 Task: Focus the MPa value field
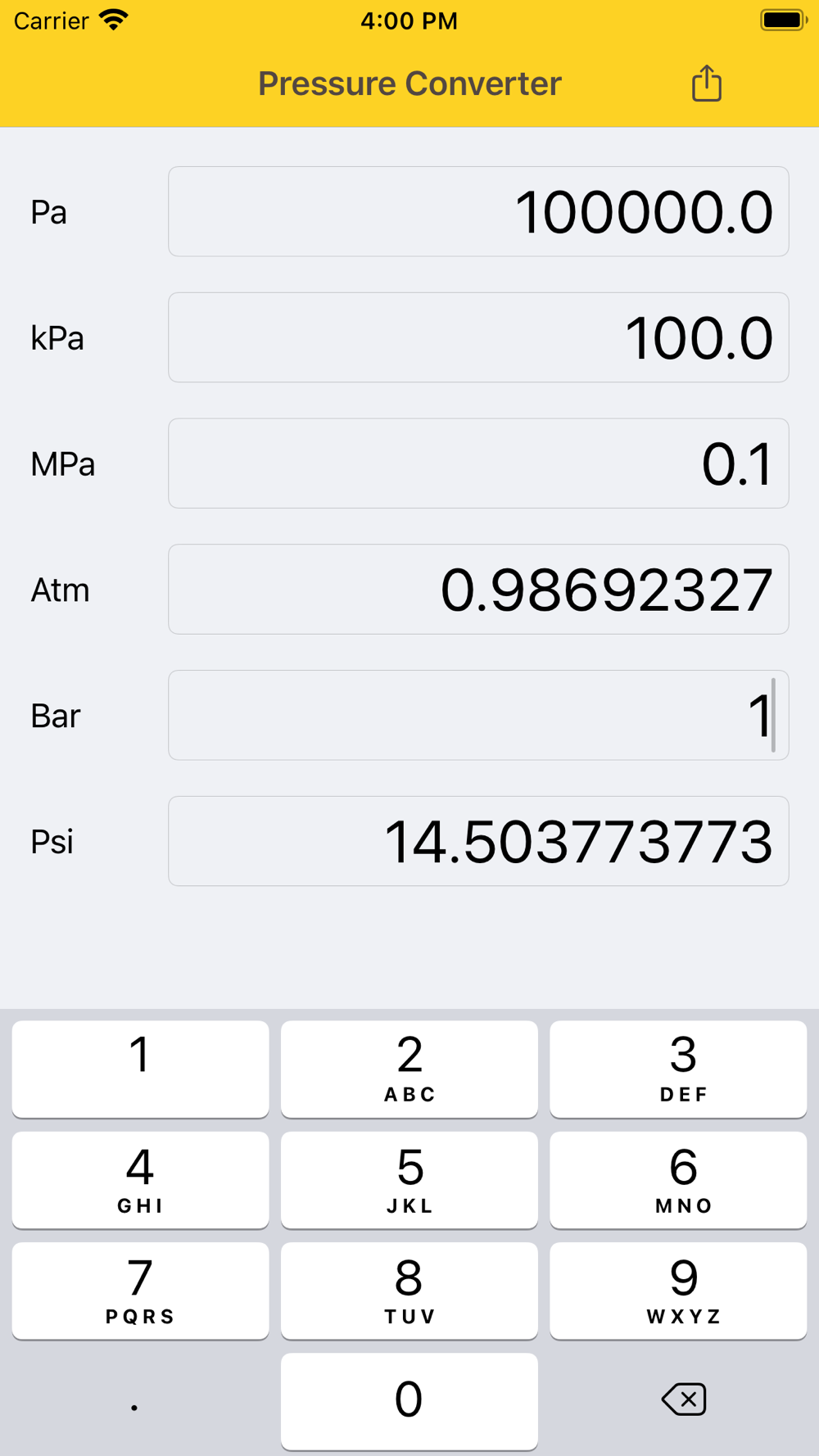point(478,463)
